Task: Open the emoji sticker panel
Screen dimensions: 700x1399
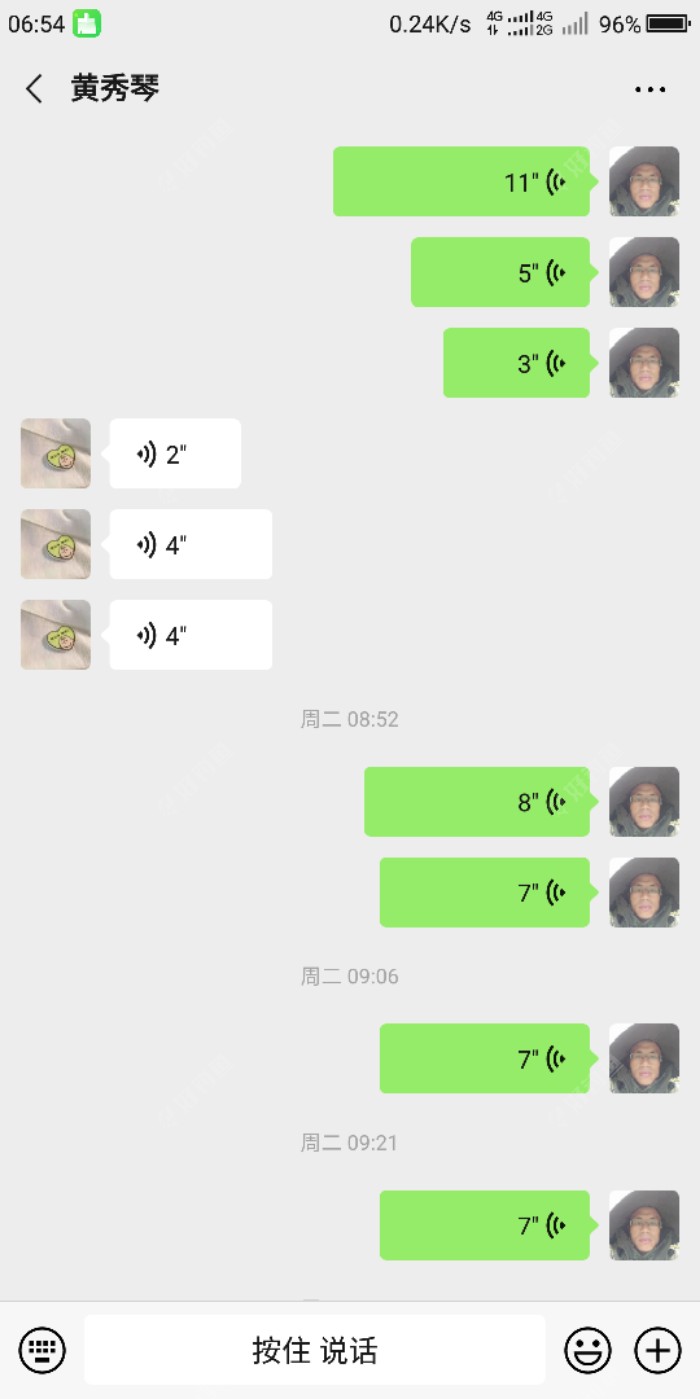Action: (588, 1351)
